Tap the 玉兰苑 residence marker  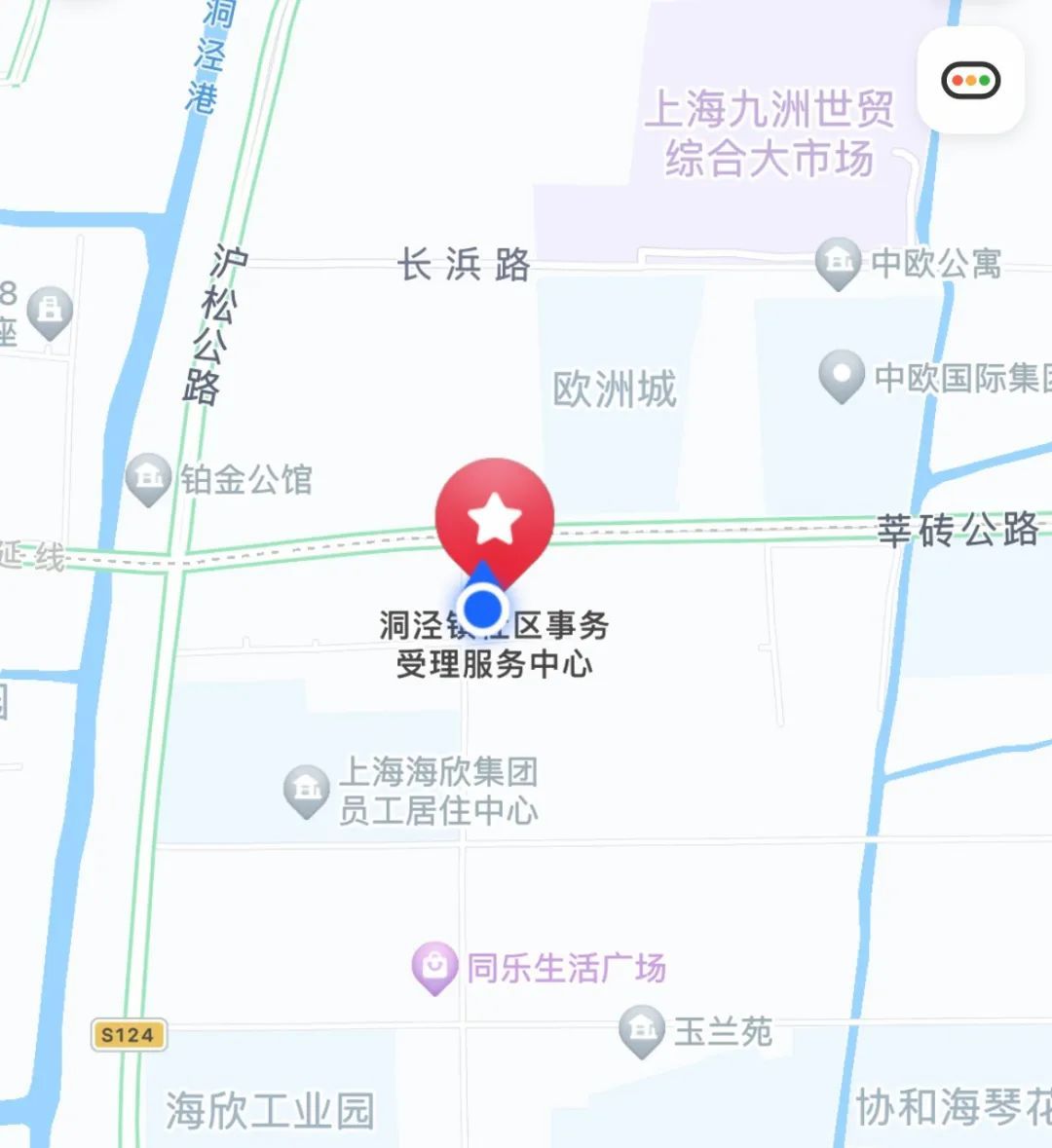coord(642,1029)
